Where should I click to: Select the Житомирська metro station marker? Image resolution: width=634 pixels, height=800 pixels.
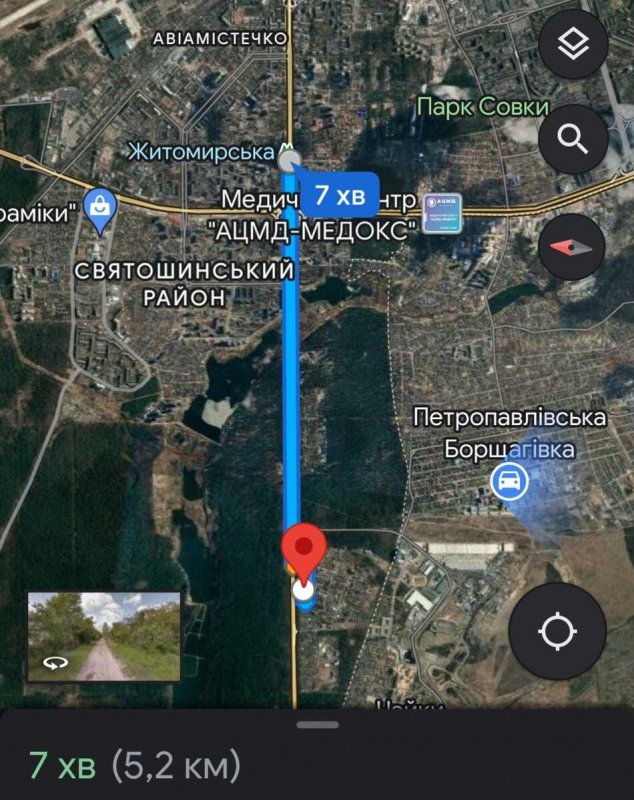(288, 160)
